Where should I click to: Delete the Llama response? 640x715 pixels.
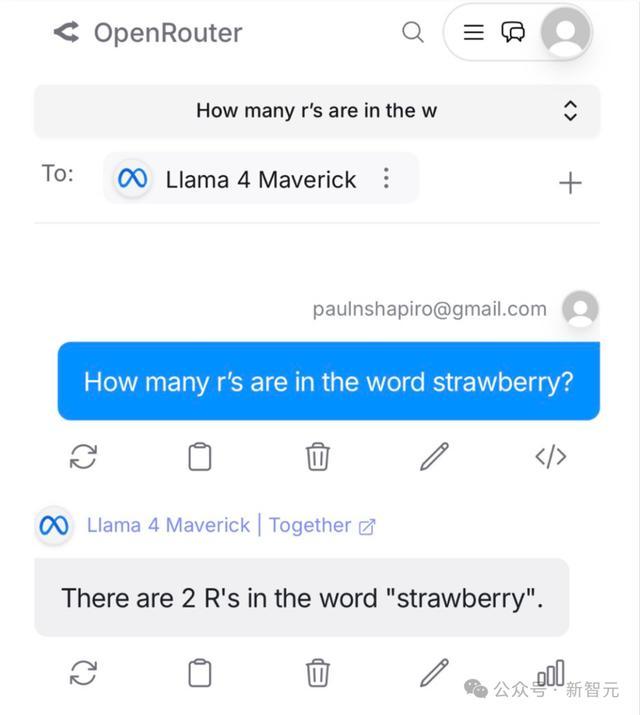point(317,673)
